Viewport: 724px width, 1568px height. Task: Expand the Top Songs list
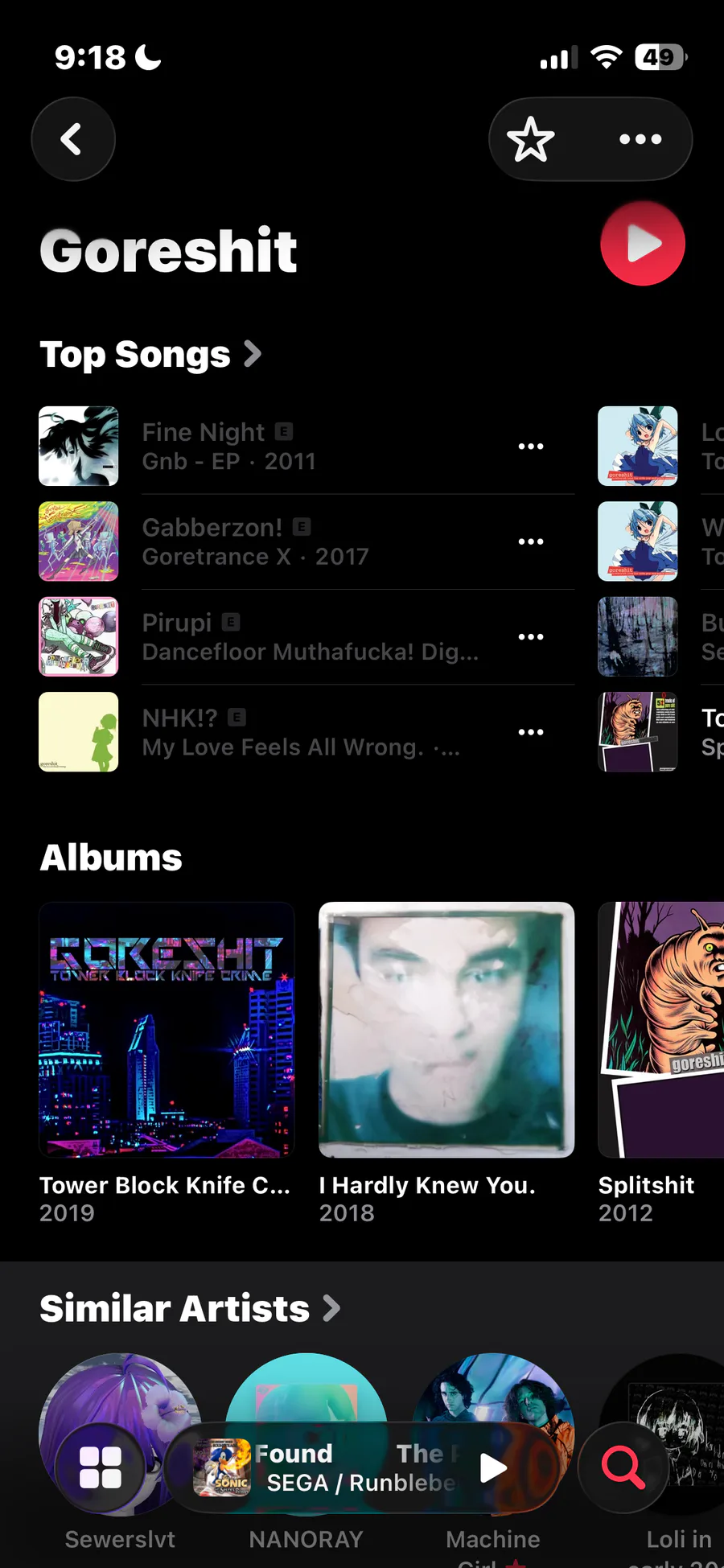pyautogui.click(x=150, y=354)
